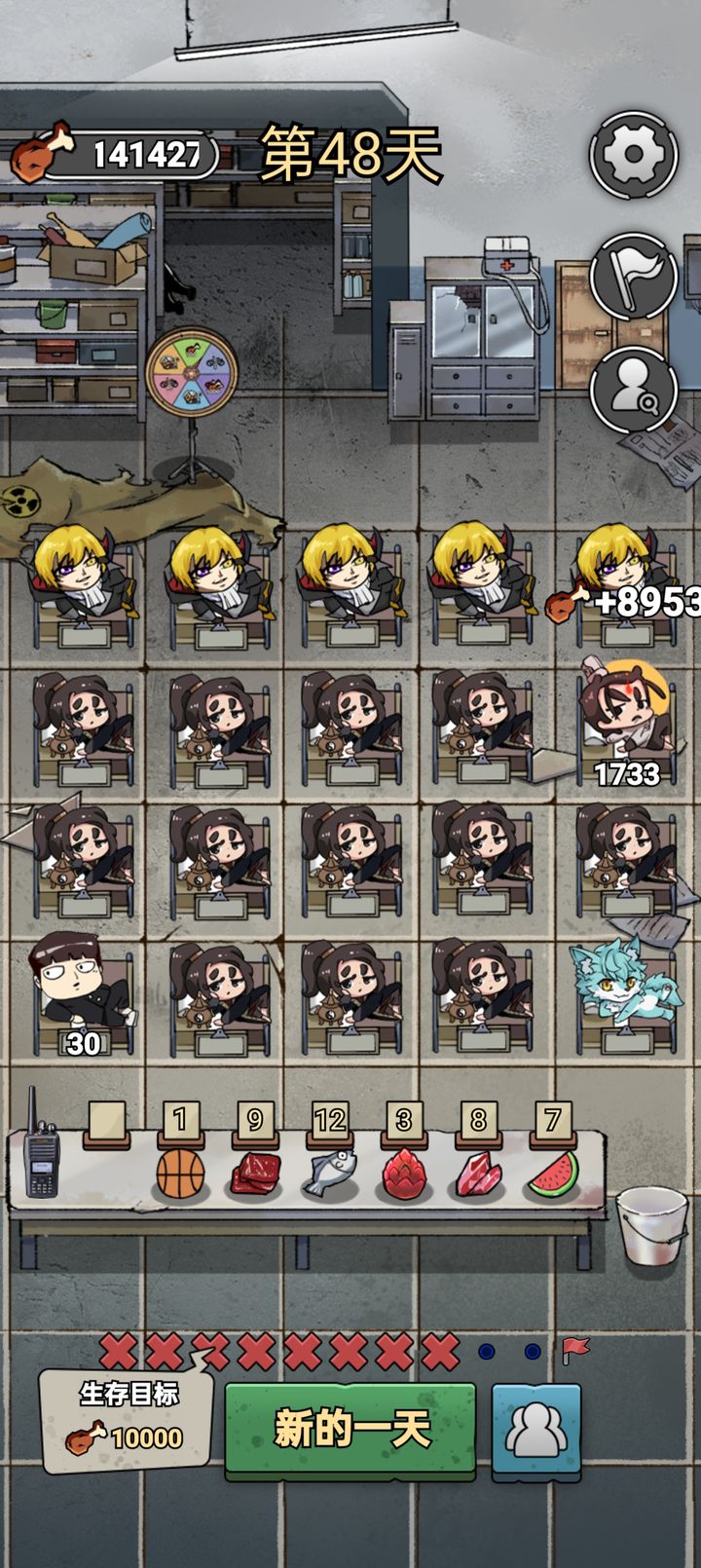
Task: Open the settings gear
Action: 633,154
